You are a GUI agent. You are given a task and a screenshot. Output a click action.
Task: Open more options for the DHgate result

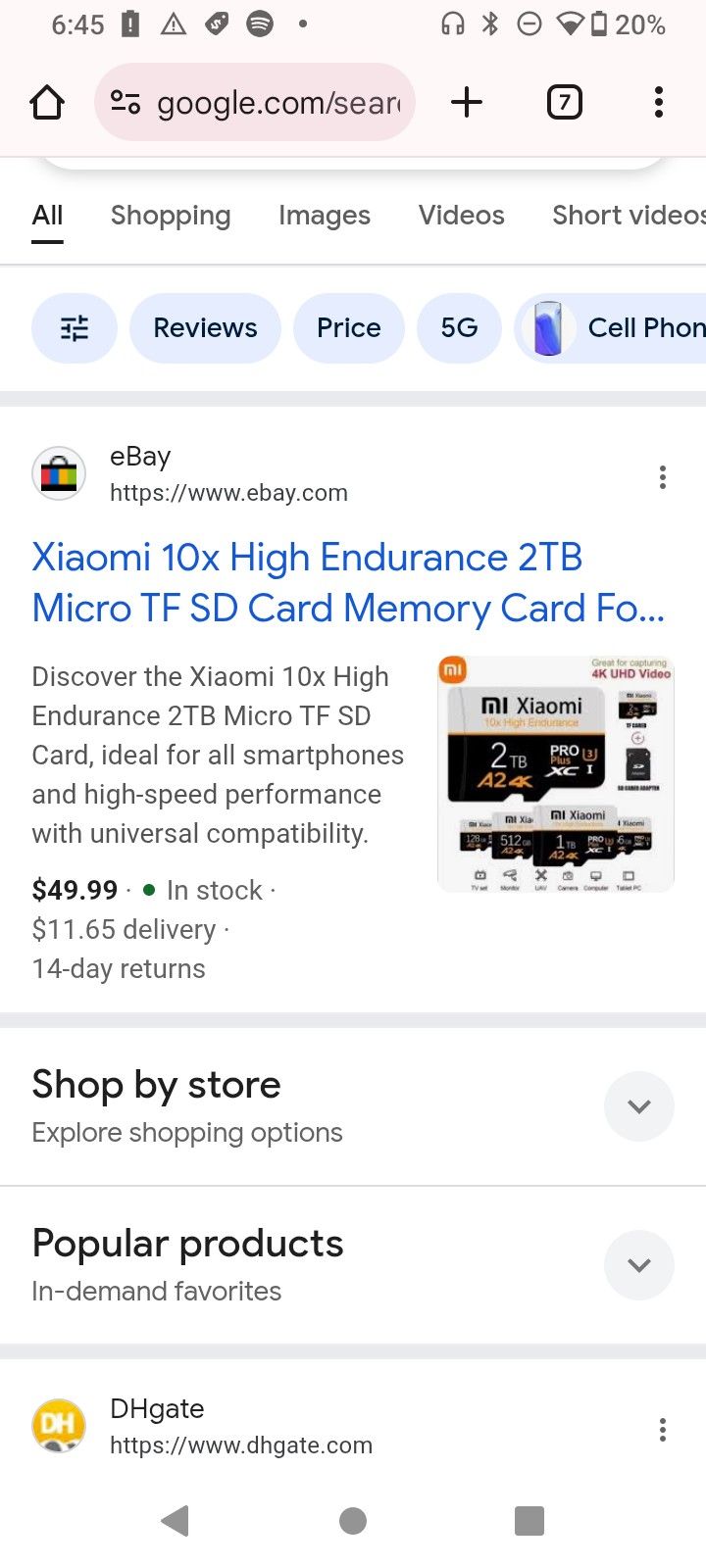pyautogui.click(x=663, y=1430)
